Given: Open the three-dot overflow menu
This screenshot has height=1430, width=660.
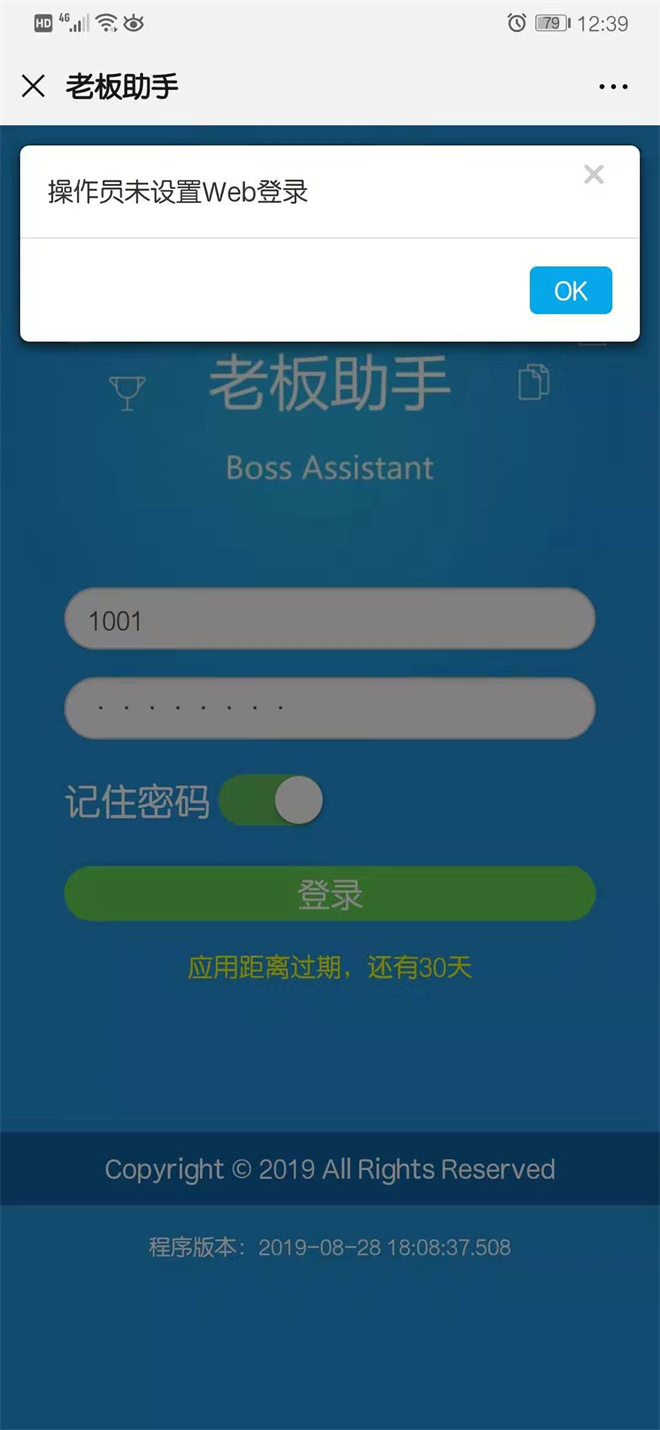Looking at the screenshot, I should coord(613,87).
